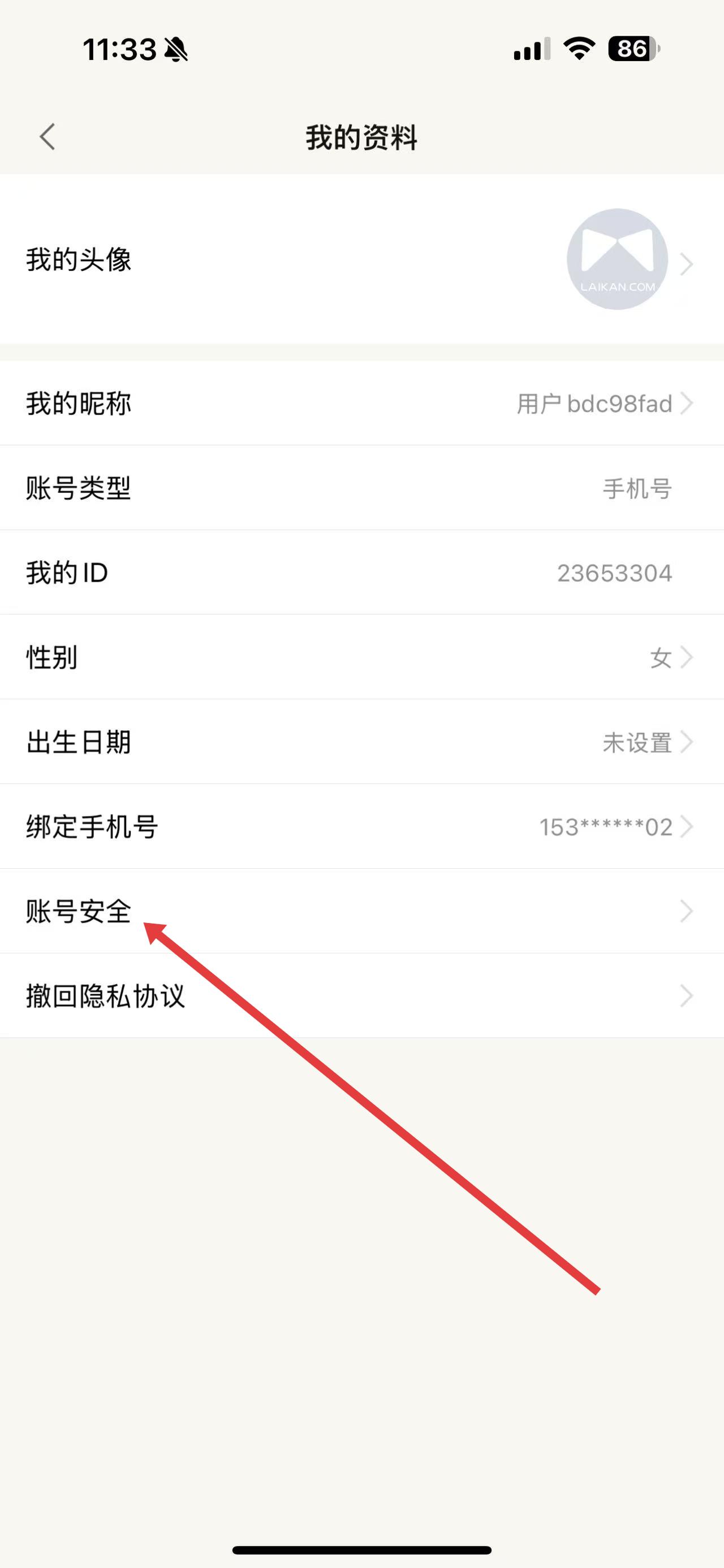Open 绑定手机号 phone binding
724x1568 pixels.
pyautogui.click(x=361, y=826)
